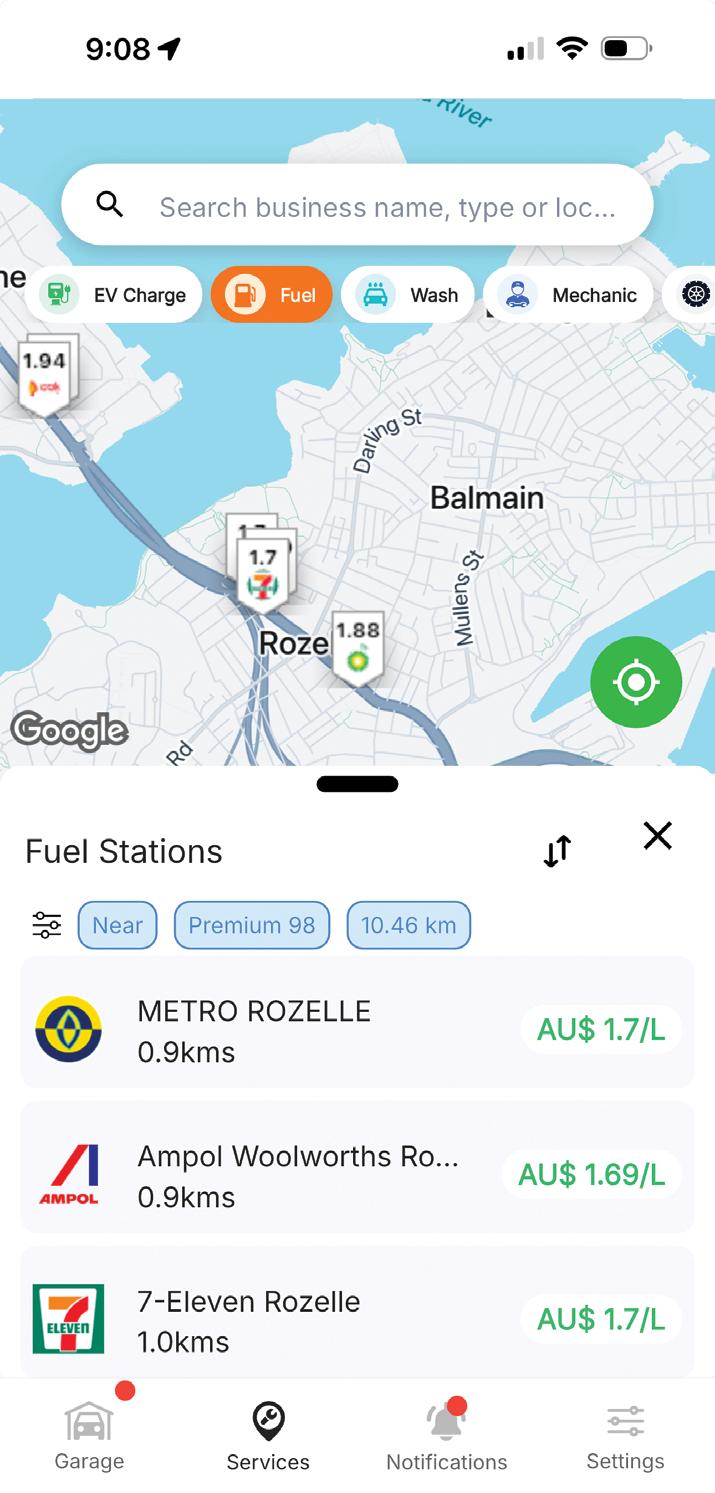Open the Ampol Woolworths station row

coord(357,1175)
